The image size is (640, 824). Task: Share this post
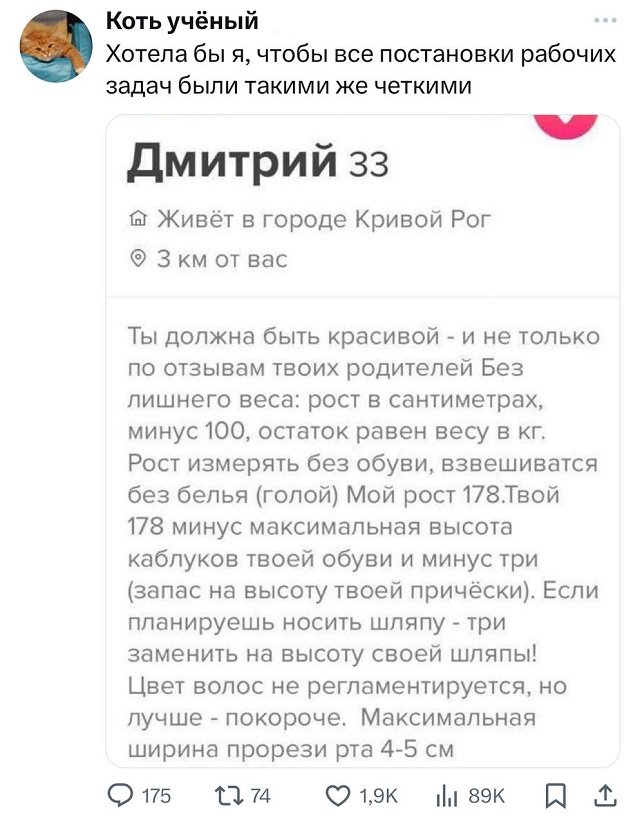click(x=605, y=797)
